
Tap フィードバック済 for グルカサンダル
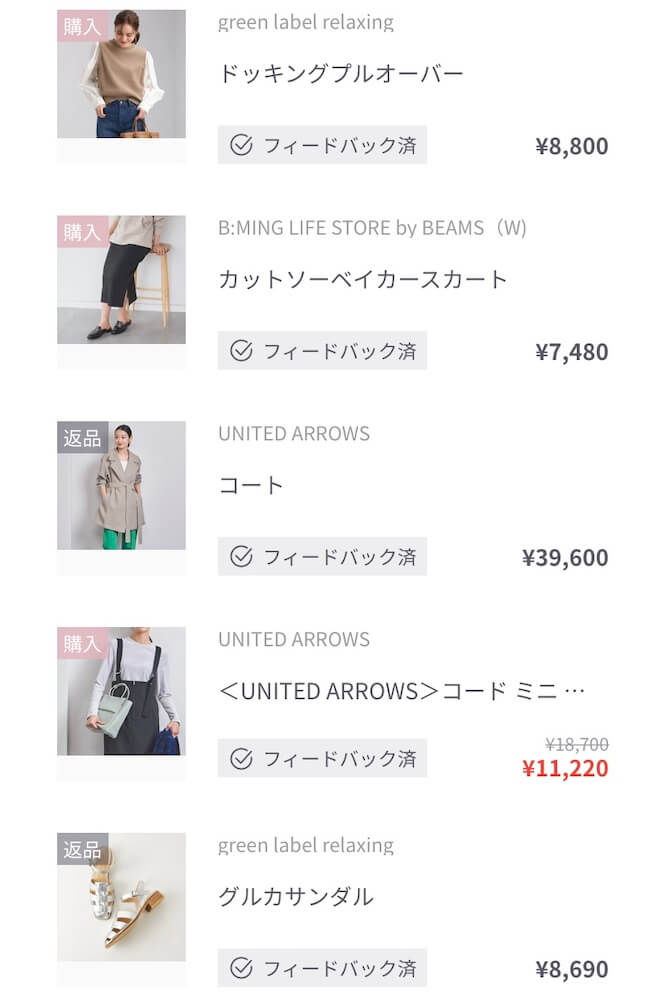[322, 968]
